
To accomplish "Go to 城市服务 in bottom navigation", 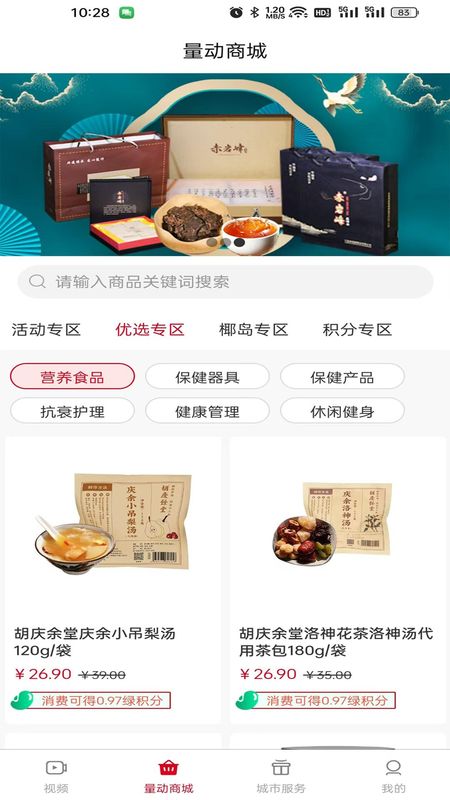I will pyautogui.click(x=281, y=776).
